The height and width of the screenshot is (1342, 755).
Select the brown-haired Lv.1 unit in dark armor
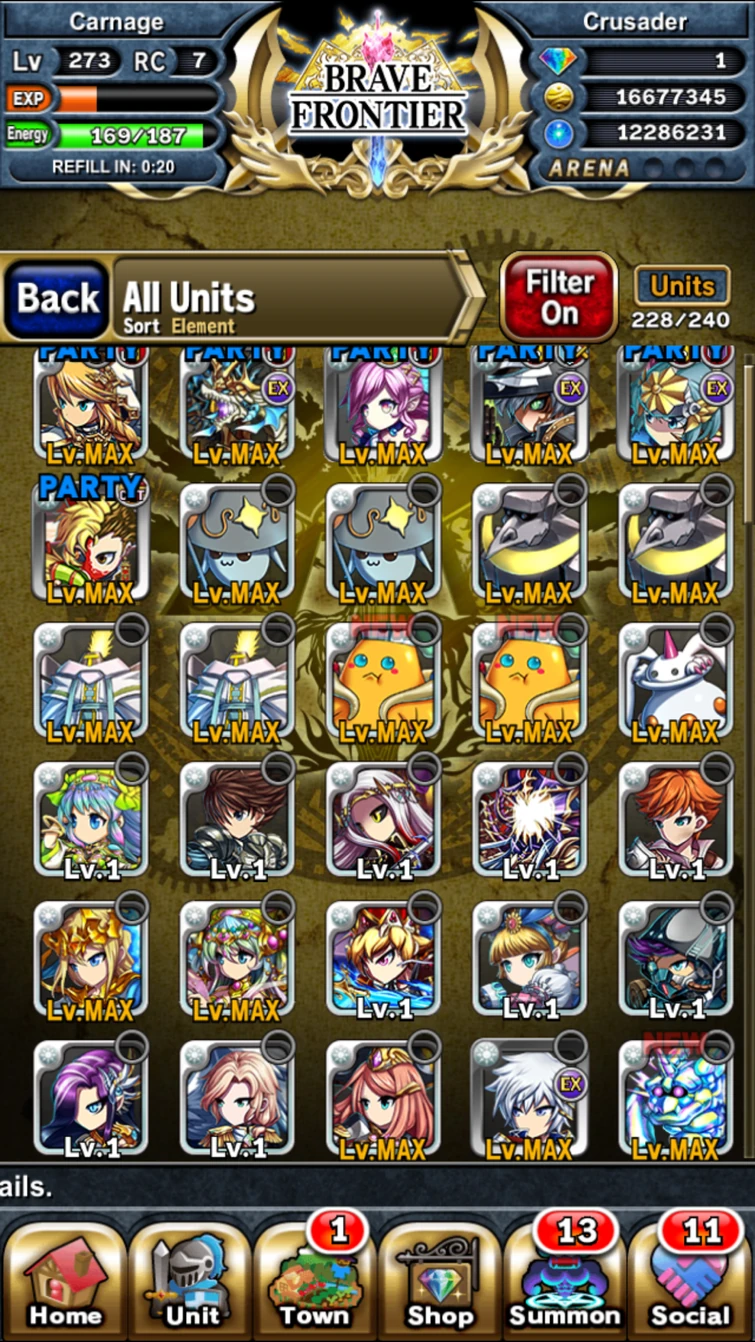click(x=237, y=822)
